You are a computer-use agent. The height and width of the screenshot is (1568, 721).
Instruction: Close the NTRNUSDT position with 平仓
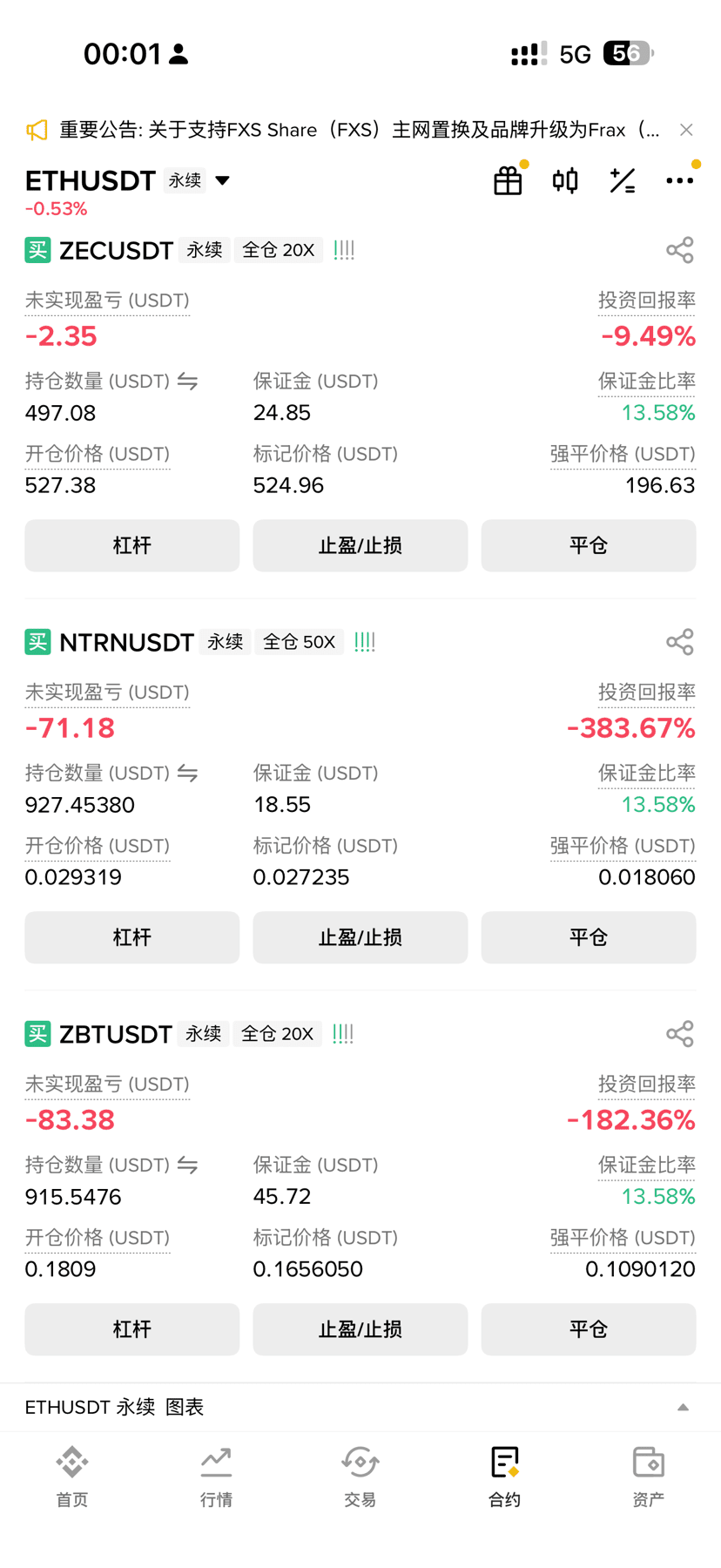click(x=589, y=937)
